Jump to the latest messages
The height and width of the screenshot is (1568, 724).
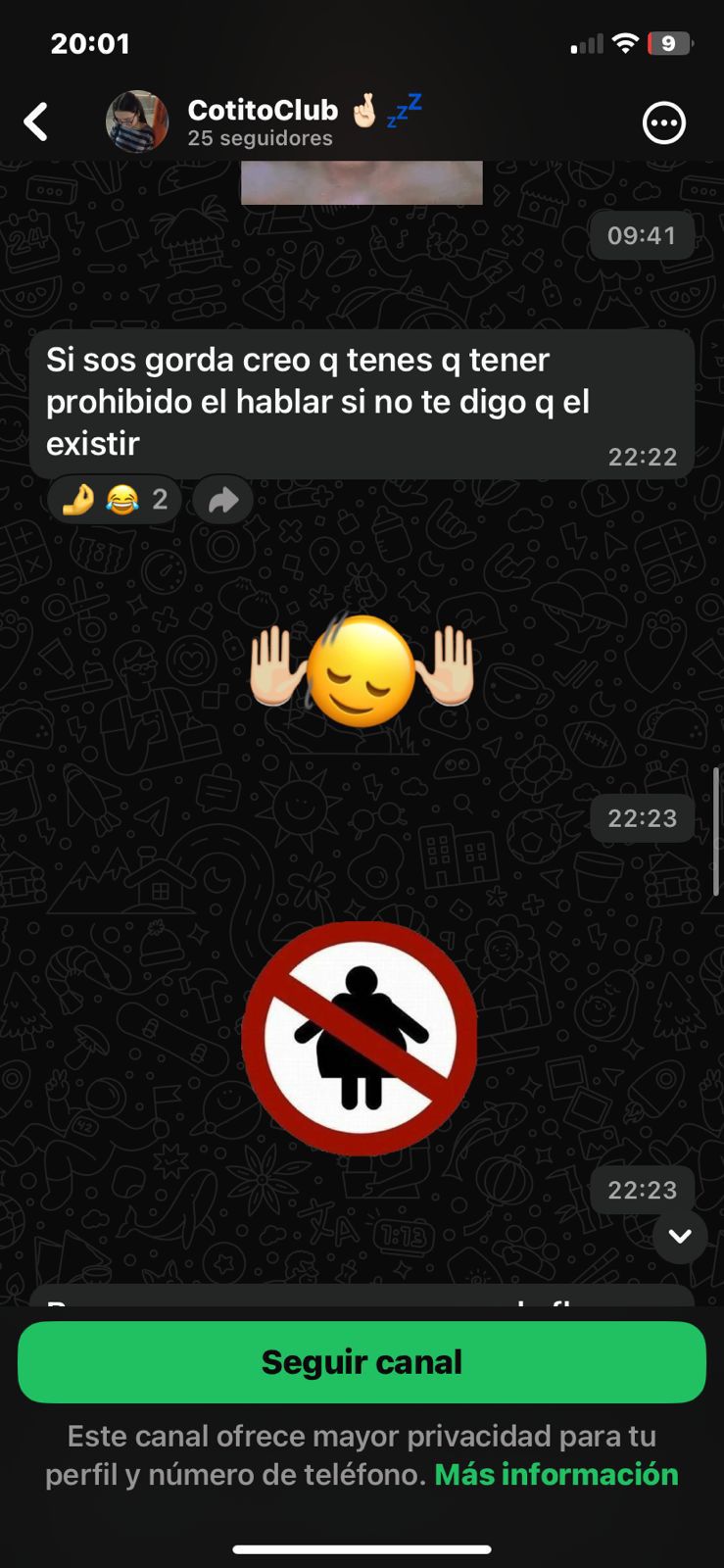680,1236
